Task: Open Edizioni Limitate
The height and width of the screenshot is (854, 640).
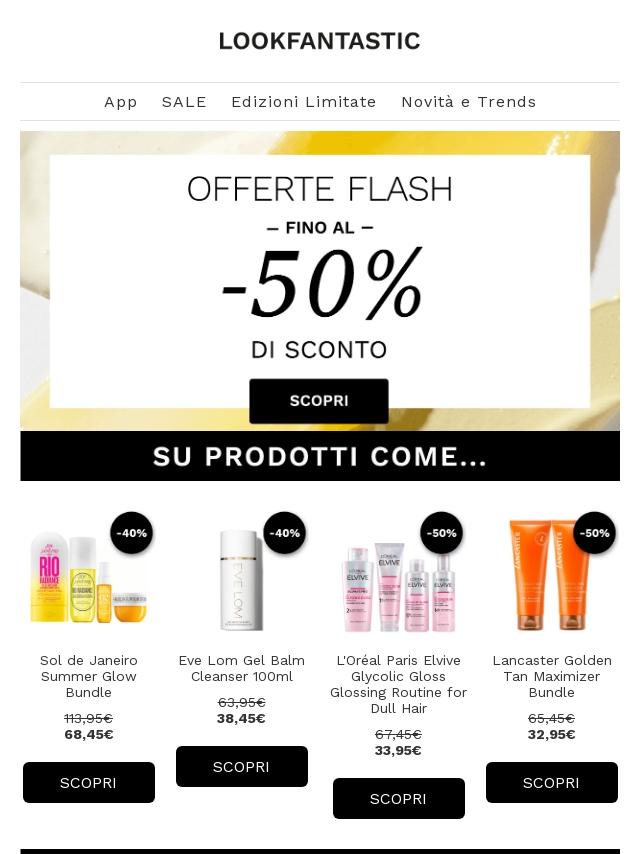Action: (303, 102)
